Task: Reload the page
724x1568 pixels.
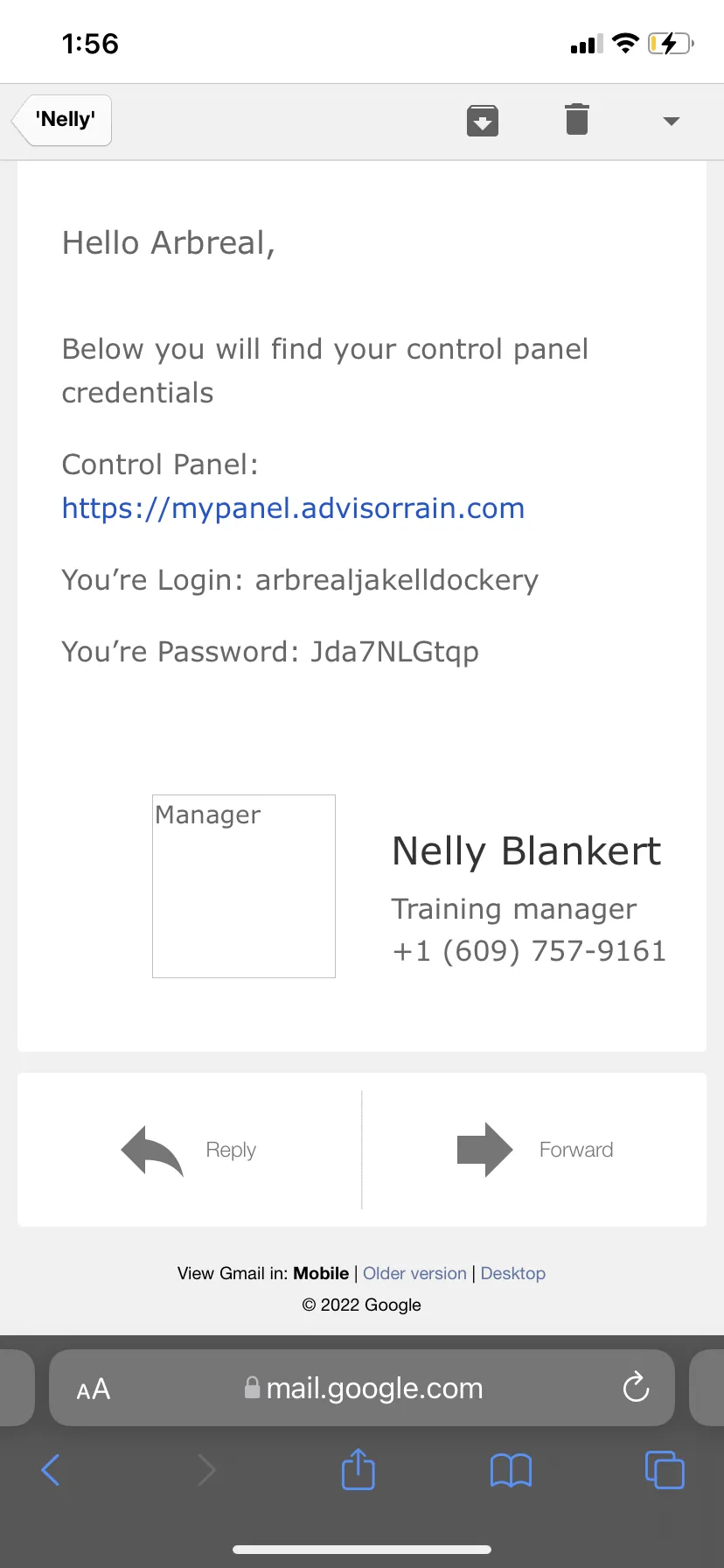Action: point(636,1387)
